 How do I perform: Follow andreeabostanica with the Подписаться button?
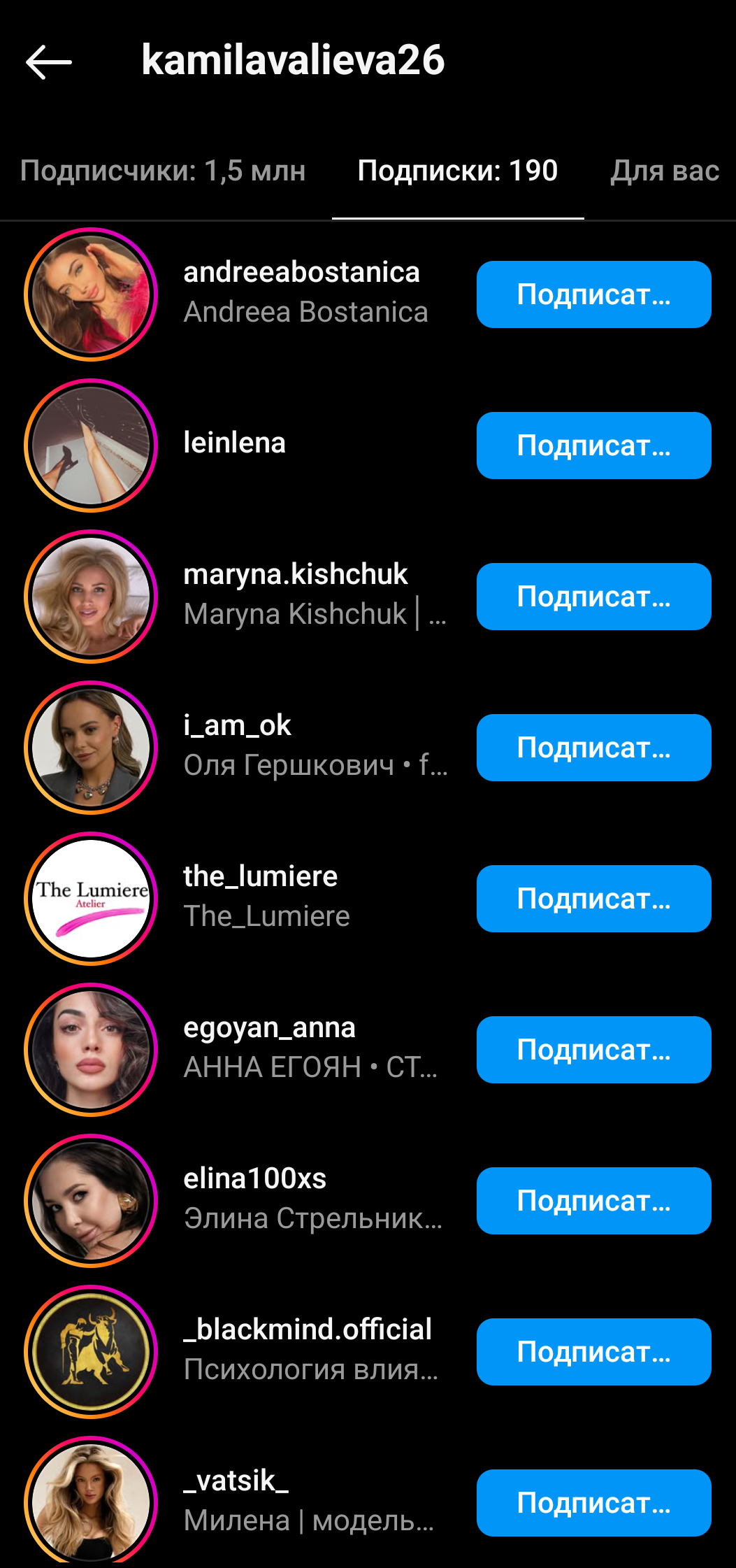(593, 294)
